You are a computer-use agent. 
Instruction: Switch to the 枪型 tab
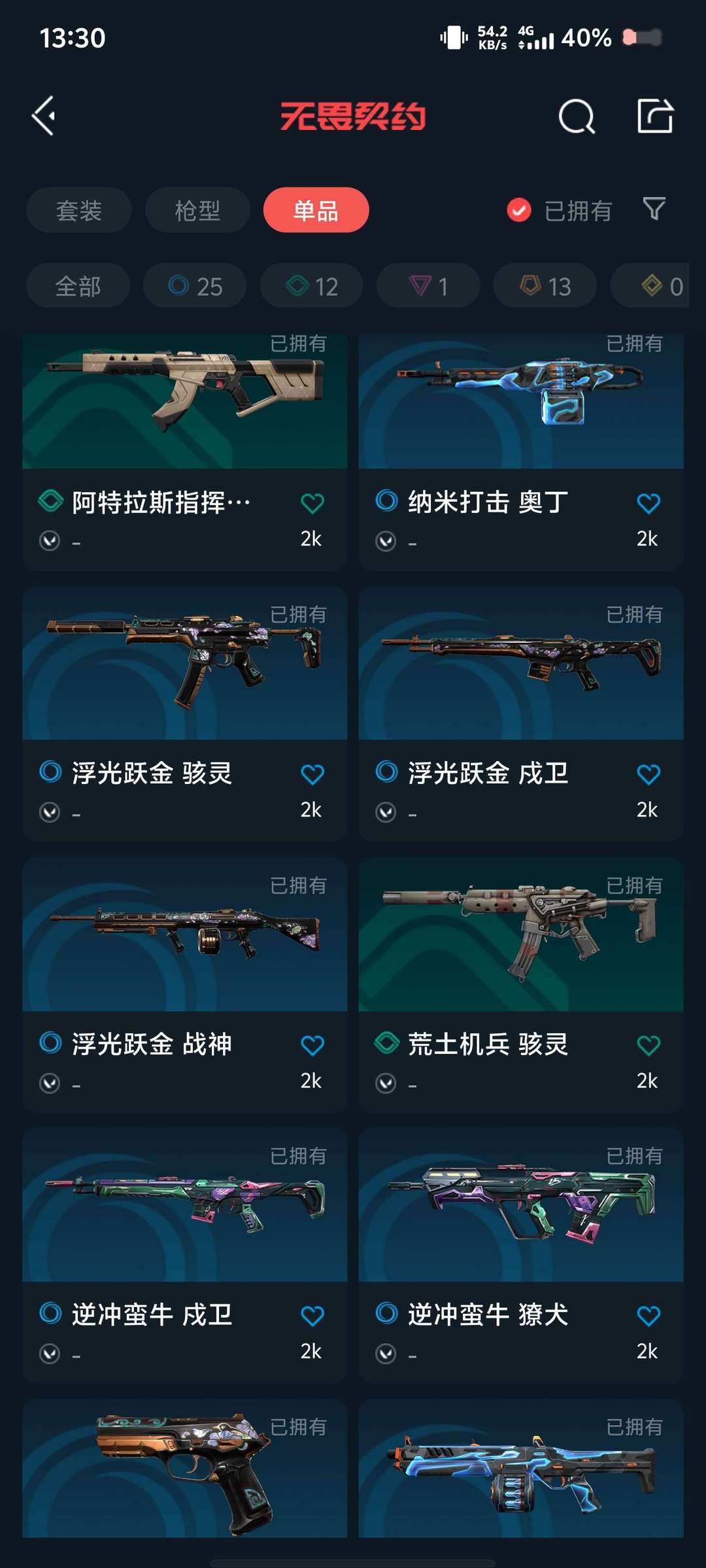197,210
